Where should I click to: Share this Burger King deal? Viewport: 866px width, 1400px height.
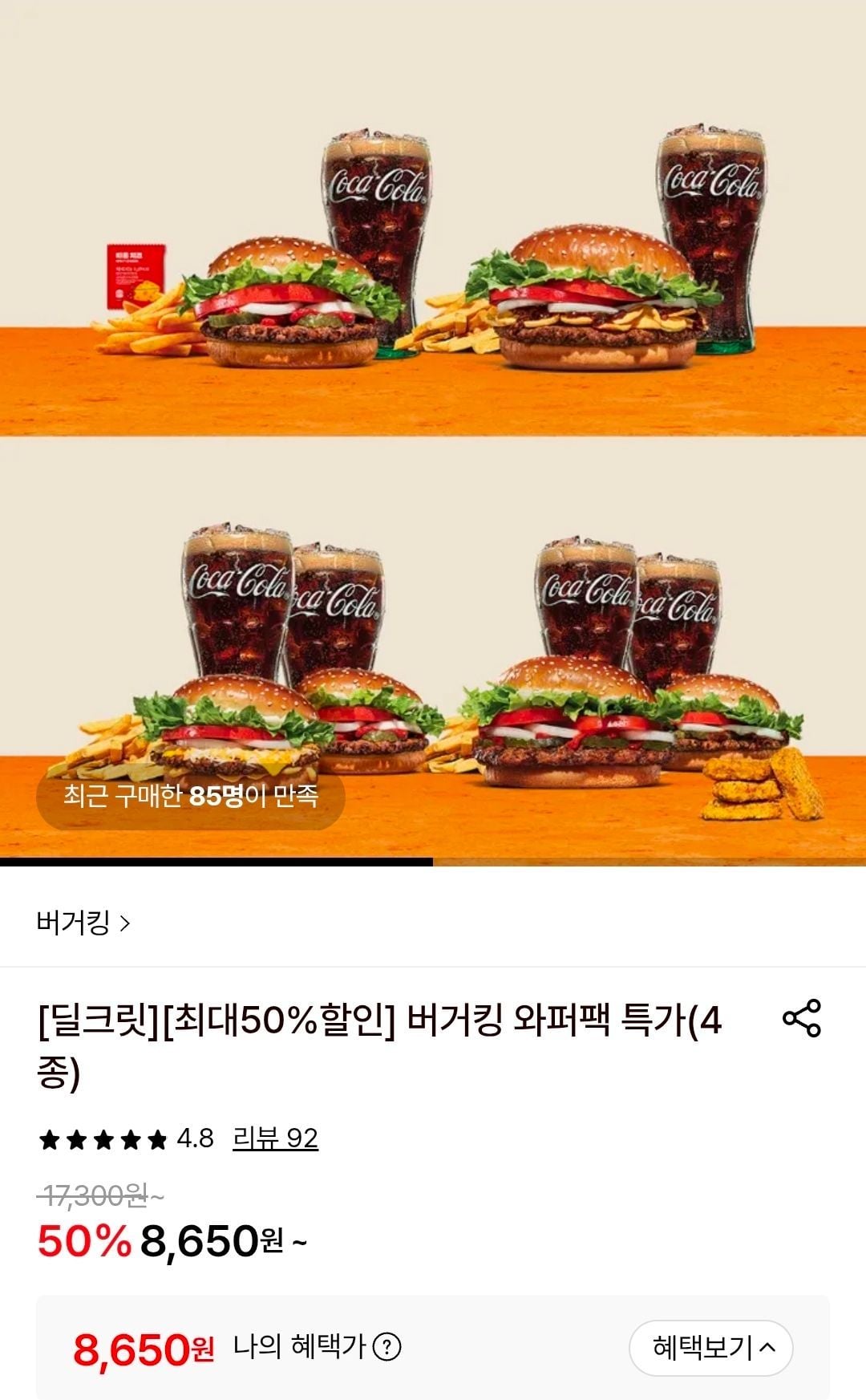[801, 1018]
